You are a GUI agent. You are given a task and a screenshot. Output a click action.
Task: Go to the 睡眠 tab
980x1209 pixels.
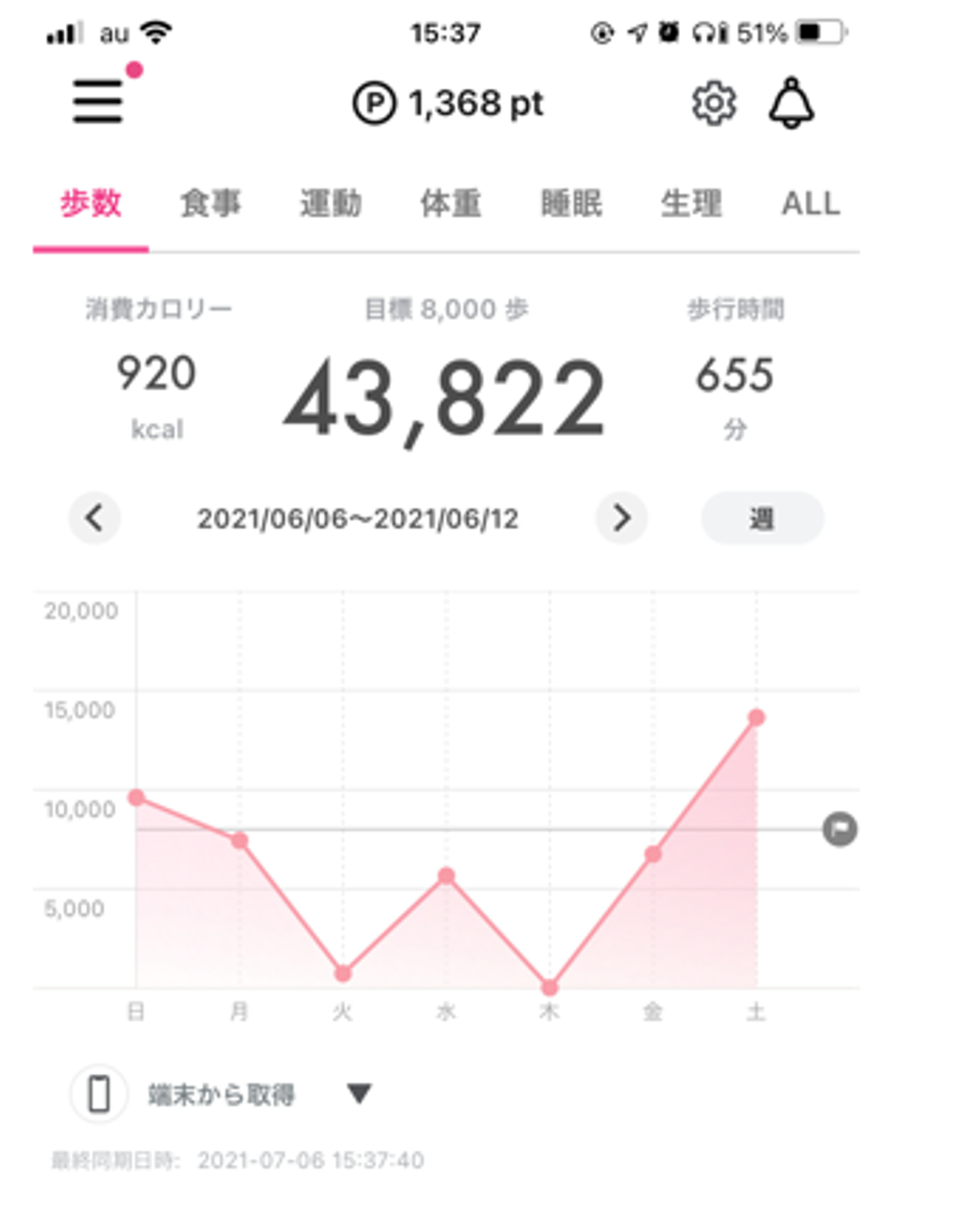click(571, 203)
